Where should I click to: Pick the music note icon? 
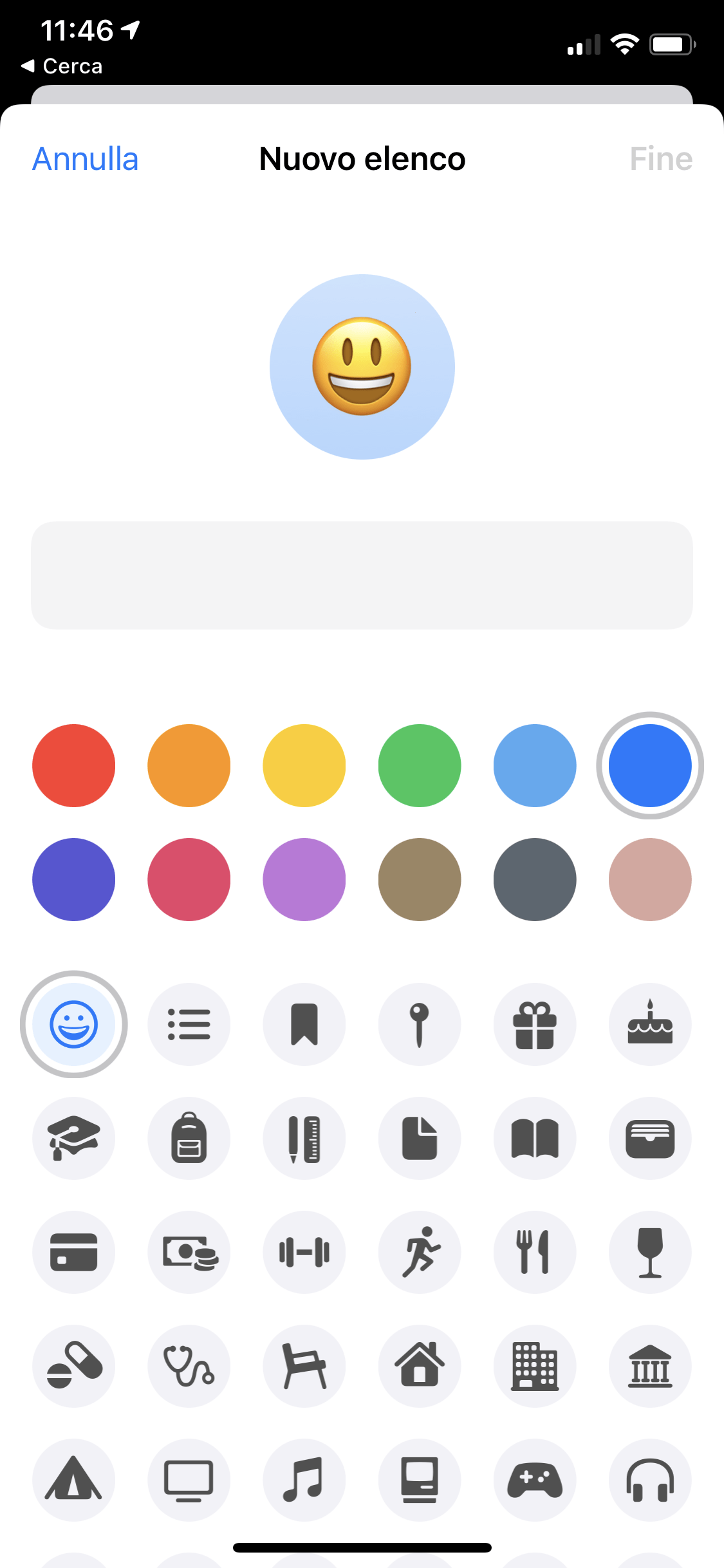pyautogui.click(x=304, y=1480)
